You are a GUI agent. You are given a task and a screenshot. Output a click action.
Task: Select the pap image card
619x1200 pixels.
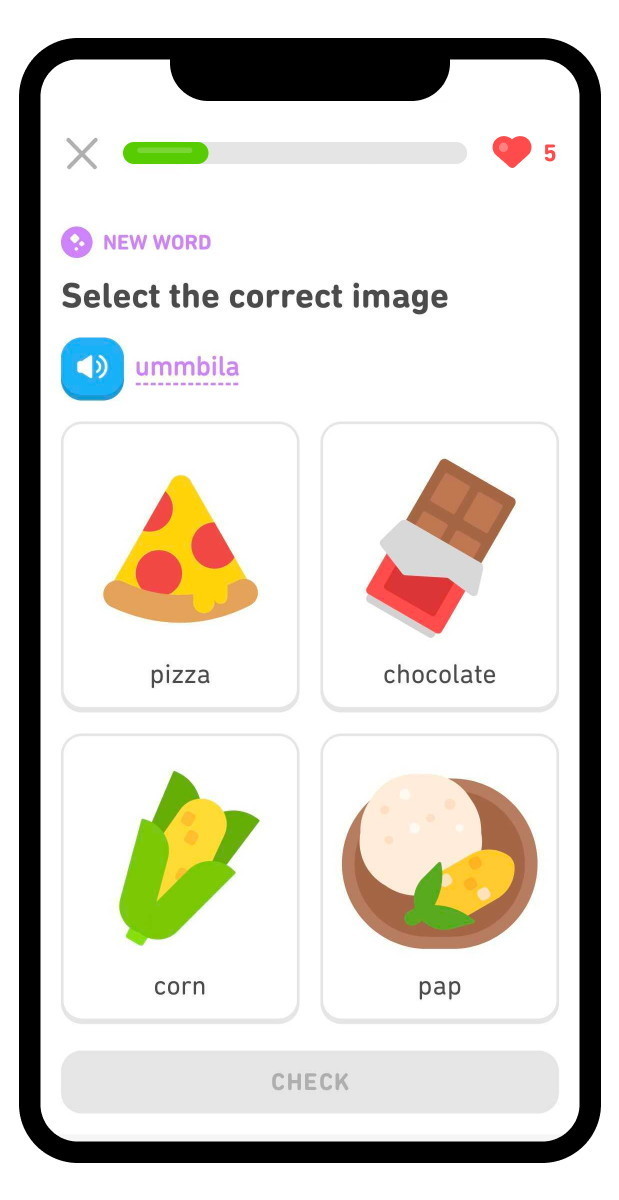click(439, 878)
